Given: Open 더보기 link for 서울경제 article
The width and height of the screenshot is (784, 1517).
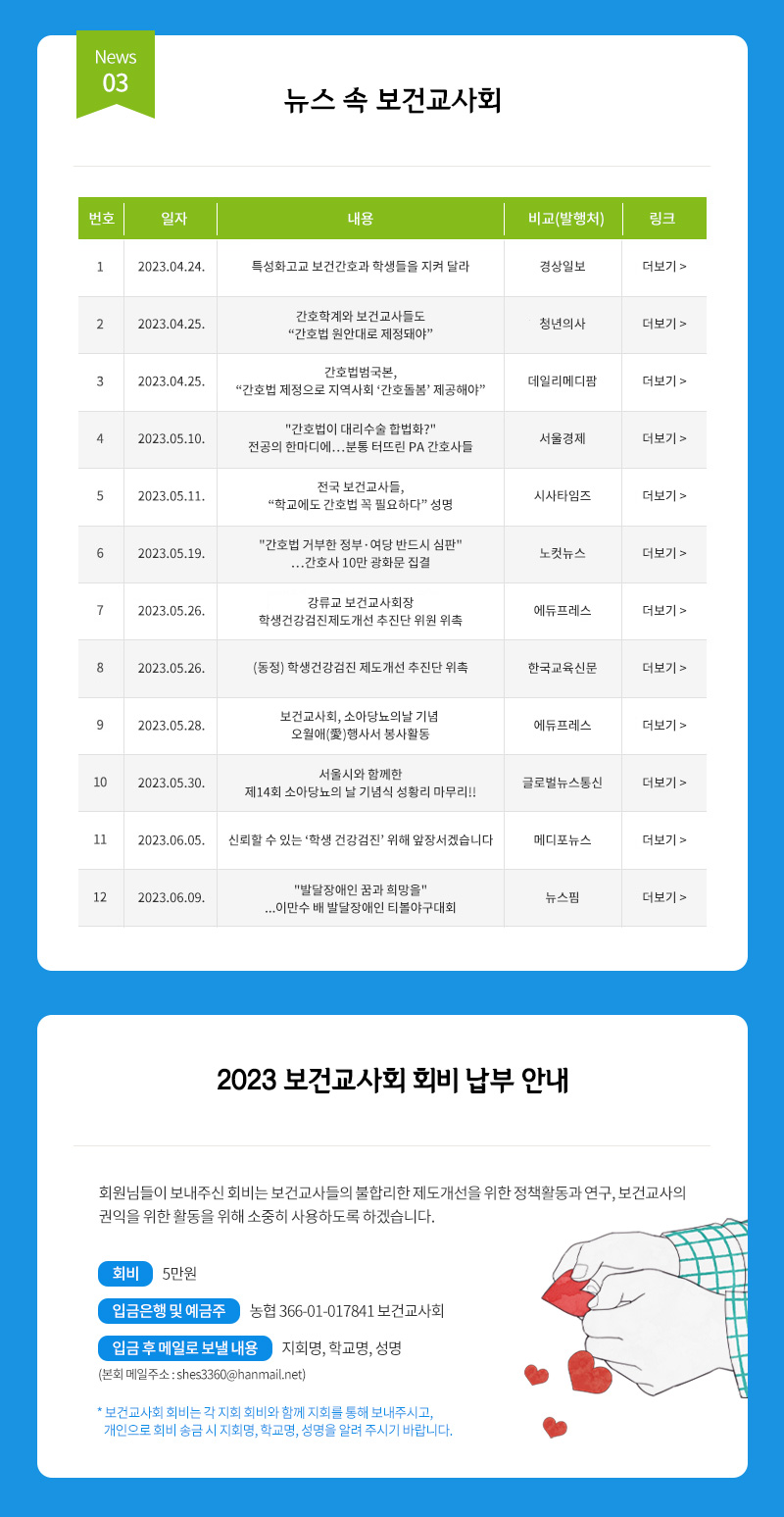Looking at the screenshot, I should (663, 438).
